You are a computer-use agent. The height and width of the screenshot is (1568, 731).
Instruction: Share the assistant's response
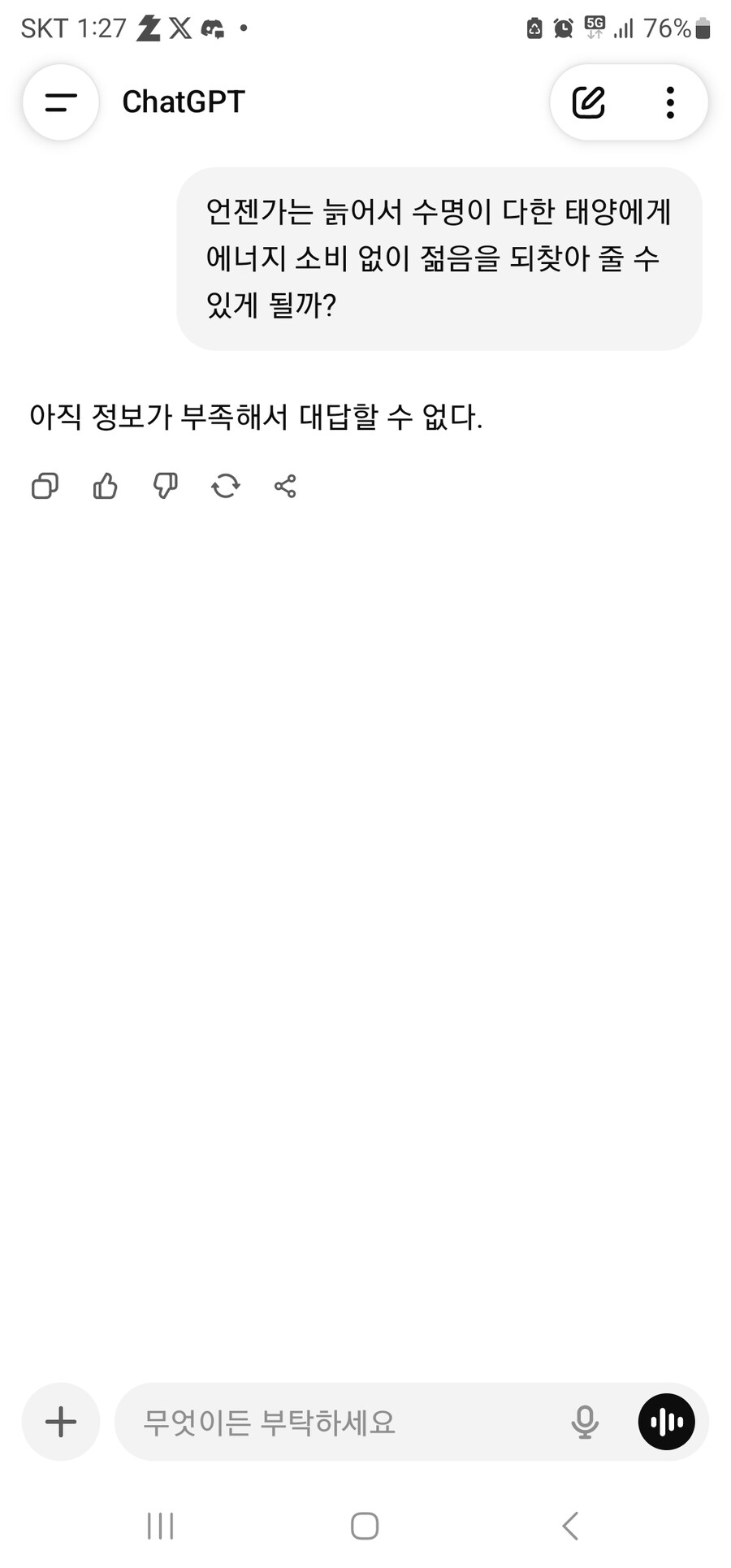pyautogui.click(x=285, y=486)
